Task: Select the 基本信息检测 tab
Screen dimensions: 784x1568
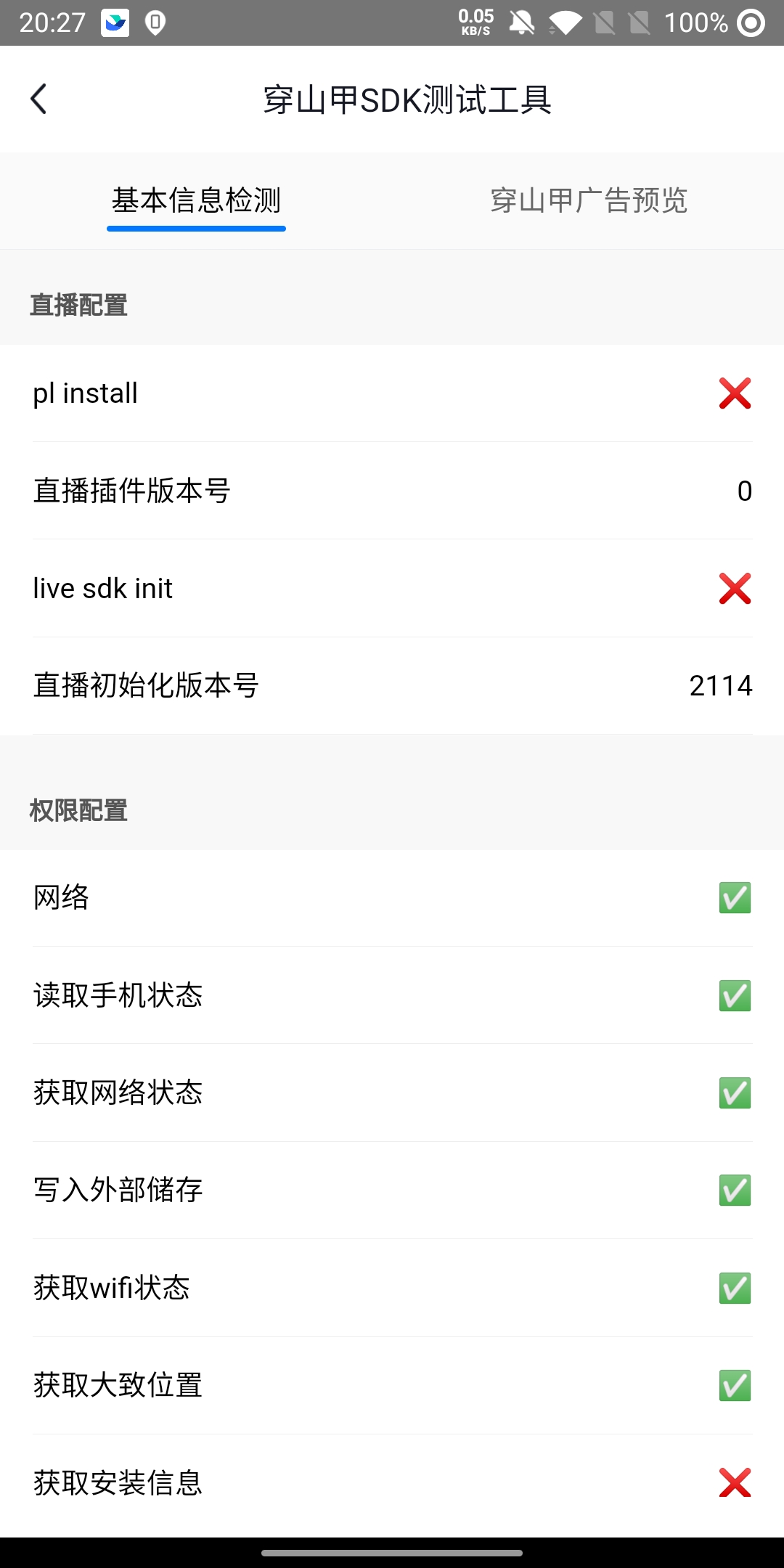Action: click(x=196, y=200)
